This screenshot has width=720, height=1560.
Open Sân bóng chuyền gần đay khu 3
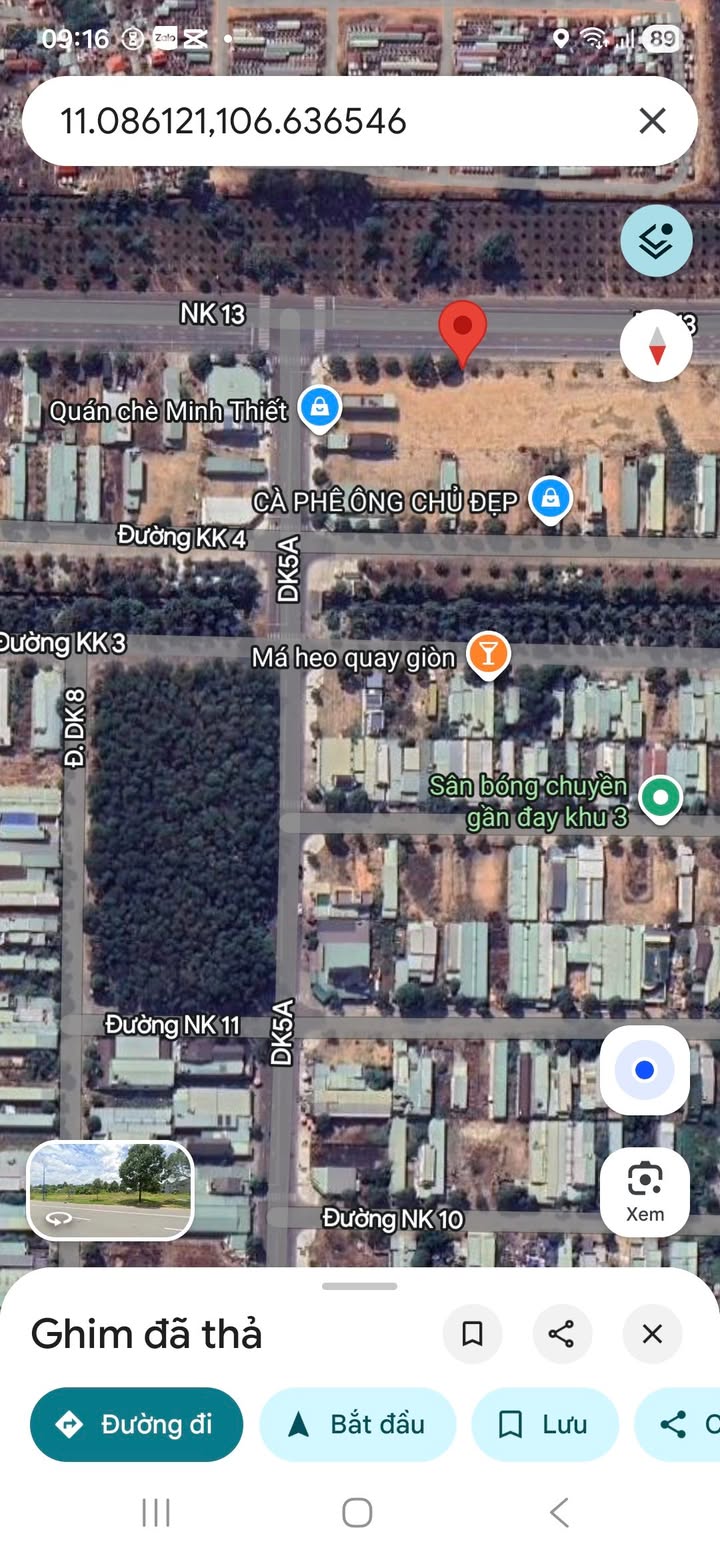tap(660, 798)
